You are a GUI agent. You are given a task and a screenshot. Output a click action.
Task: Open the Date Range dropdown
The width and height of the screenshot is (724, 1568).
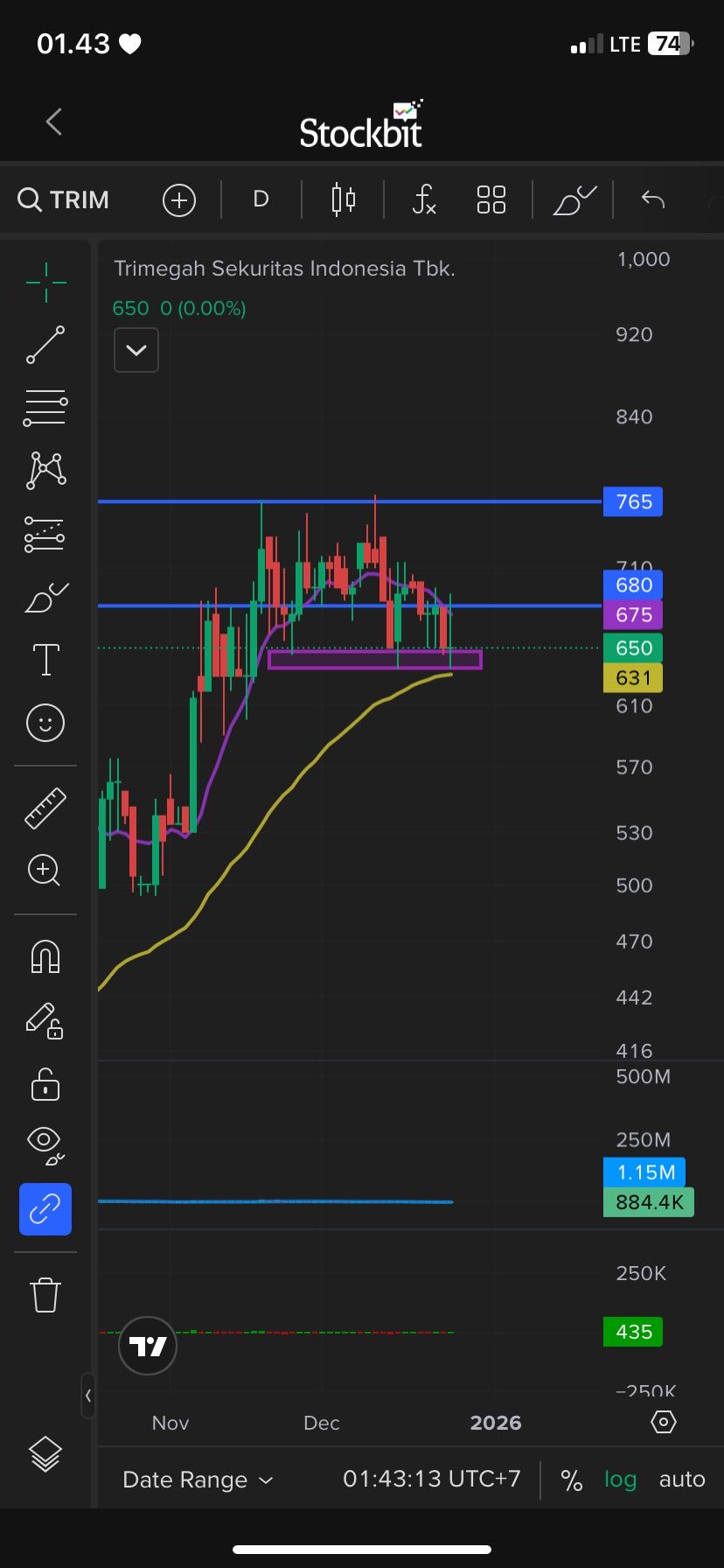click(198, 1480)
